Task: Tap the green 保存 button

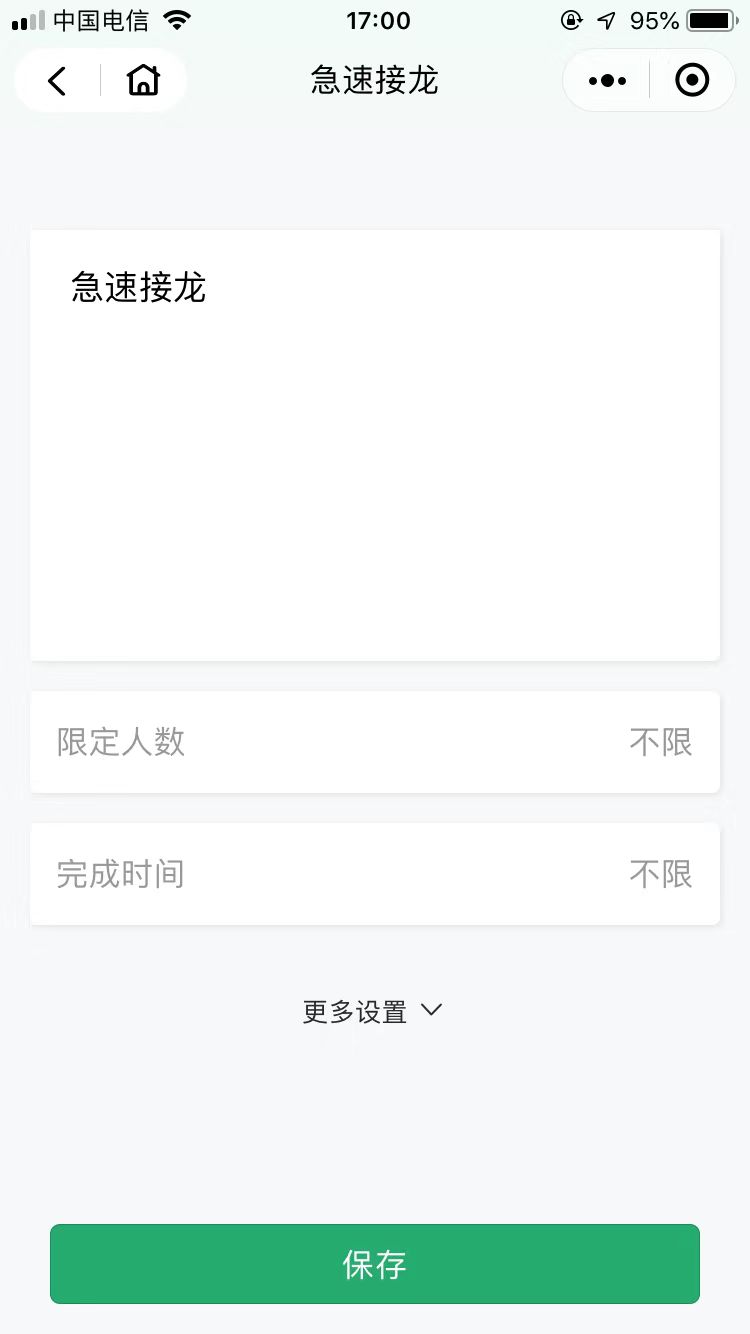Action: point(375,1264)
